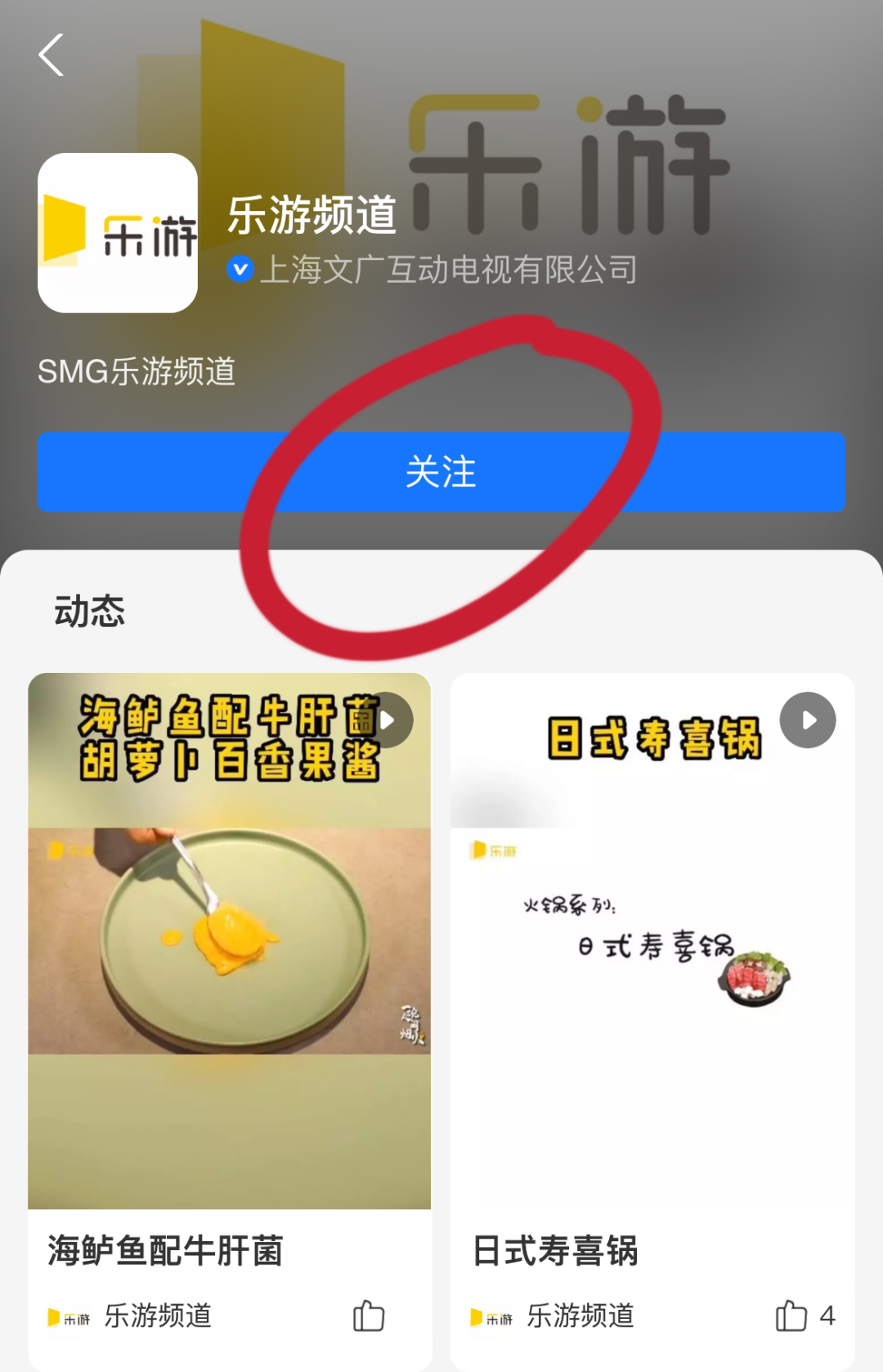
Task: Like the 日式寿喜锅 post
Action: pyautogui.click(x=791, y=1316)
